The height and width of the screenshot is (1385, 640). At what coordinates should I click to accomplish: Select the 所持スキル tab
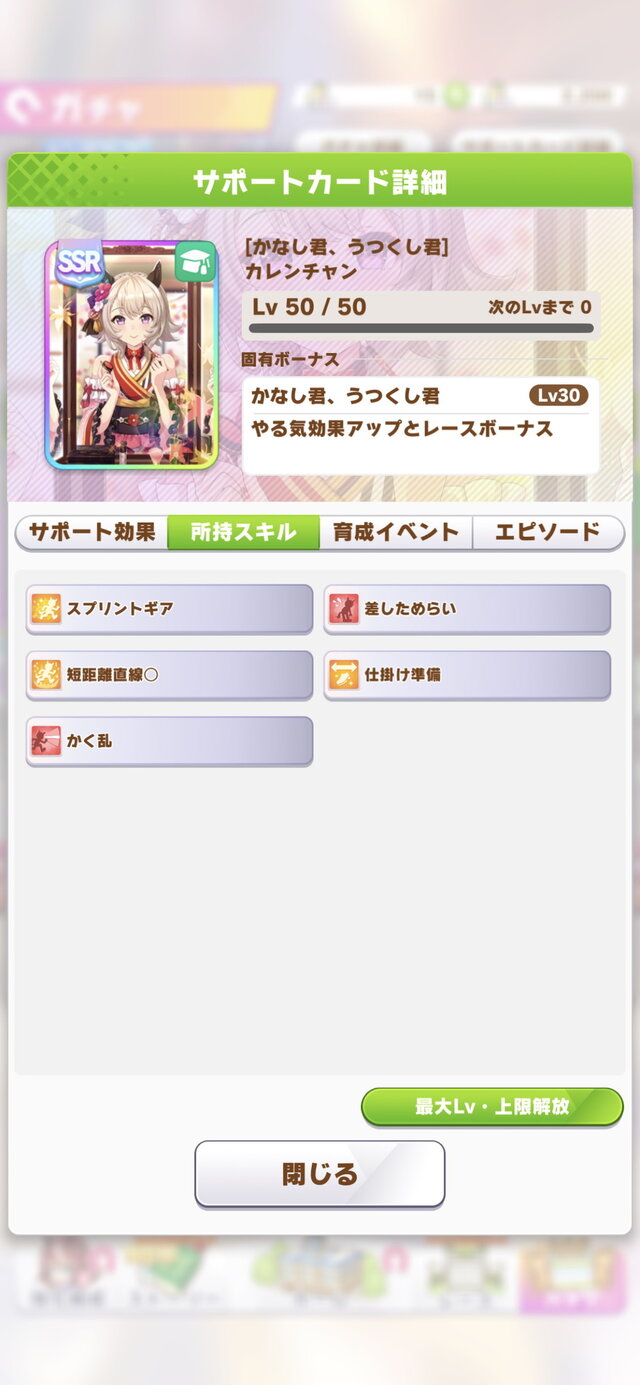click(244, 532)
